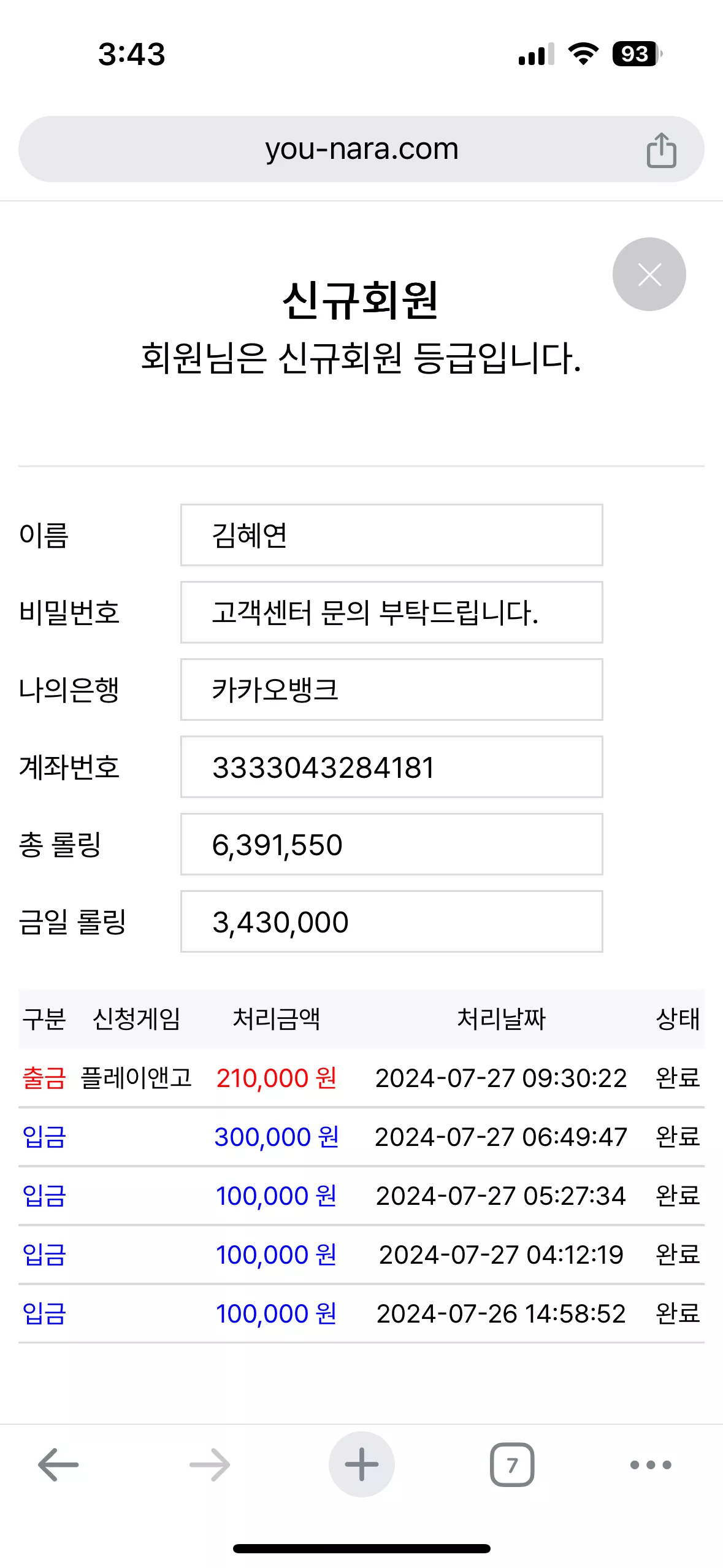723x1568 pixels.
Task: Tap the 나의은행 bank field
Action: [392, 690]
